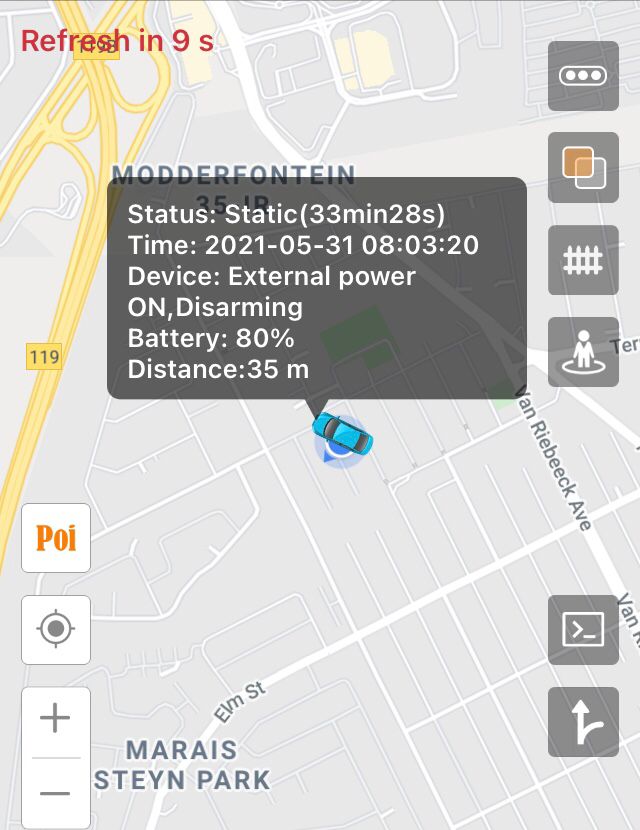Screen dimensions: 640x830
Task: Toggle the Poi display button
Action: pos(56,538)
